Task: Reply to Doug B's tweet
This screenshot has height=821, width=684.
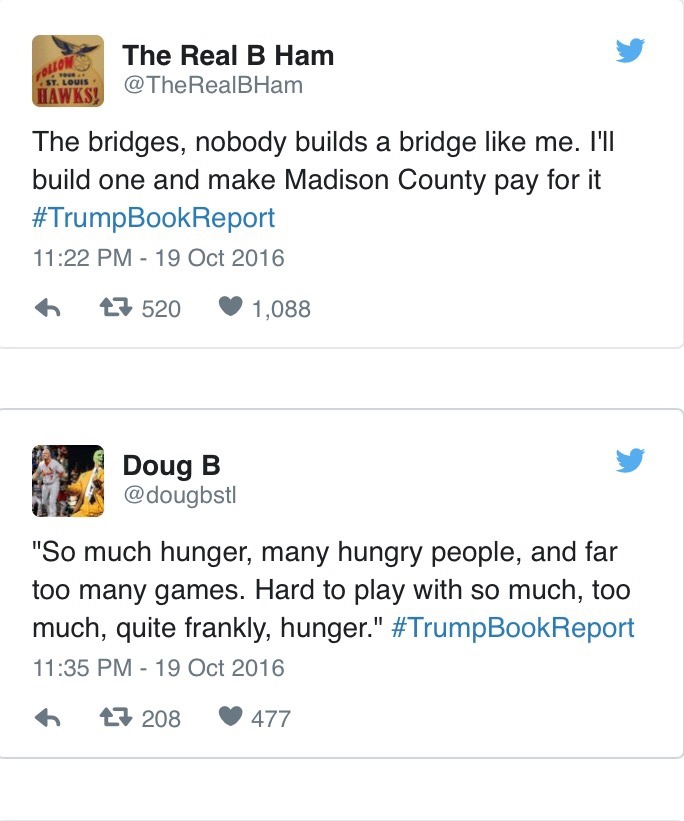Action: coord(48,718)
